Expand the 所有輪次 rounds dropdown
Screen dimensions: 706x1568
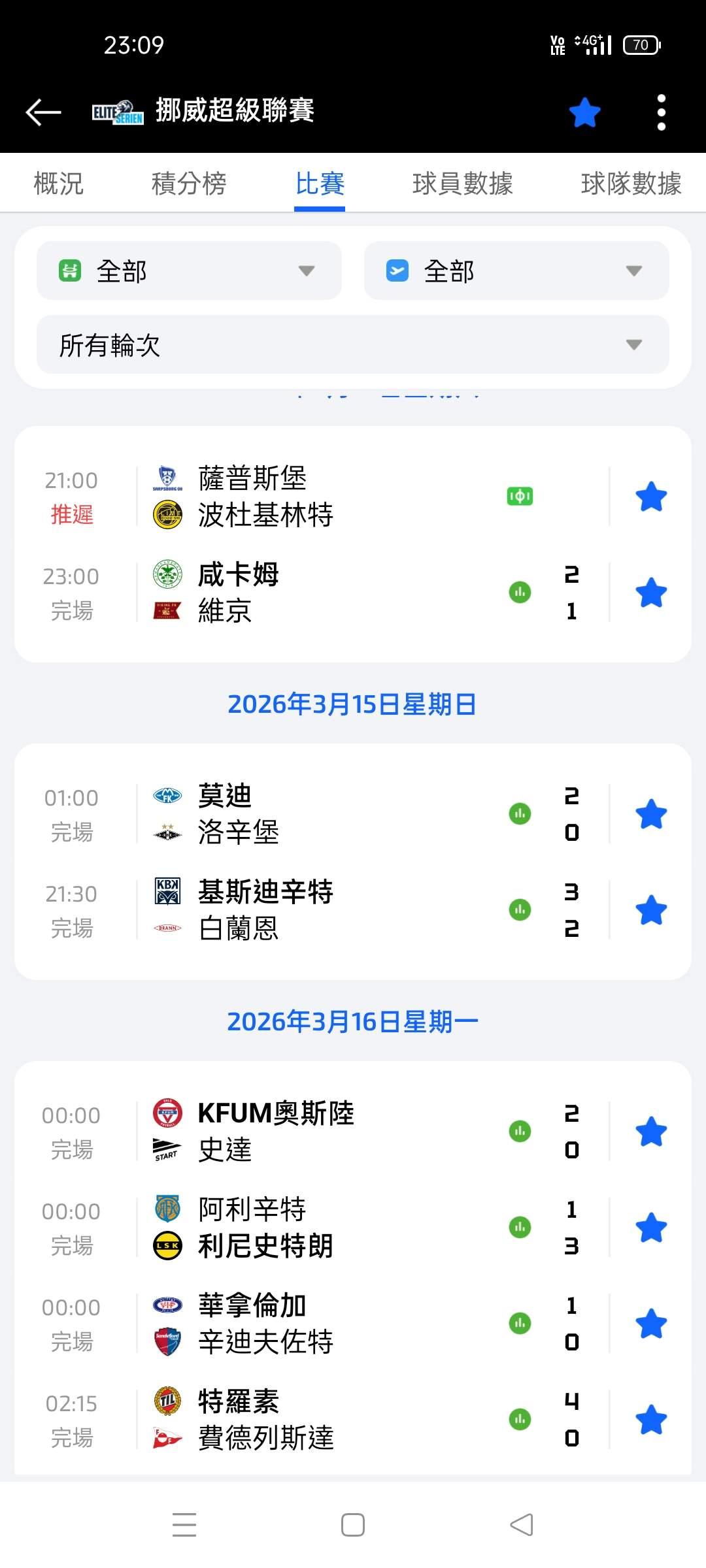353,344
